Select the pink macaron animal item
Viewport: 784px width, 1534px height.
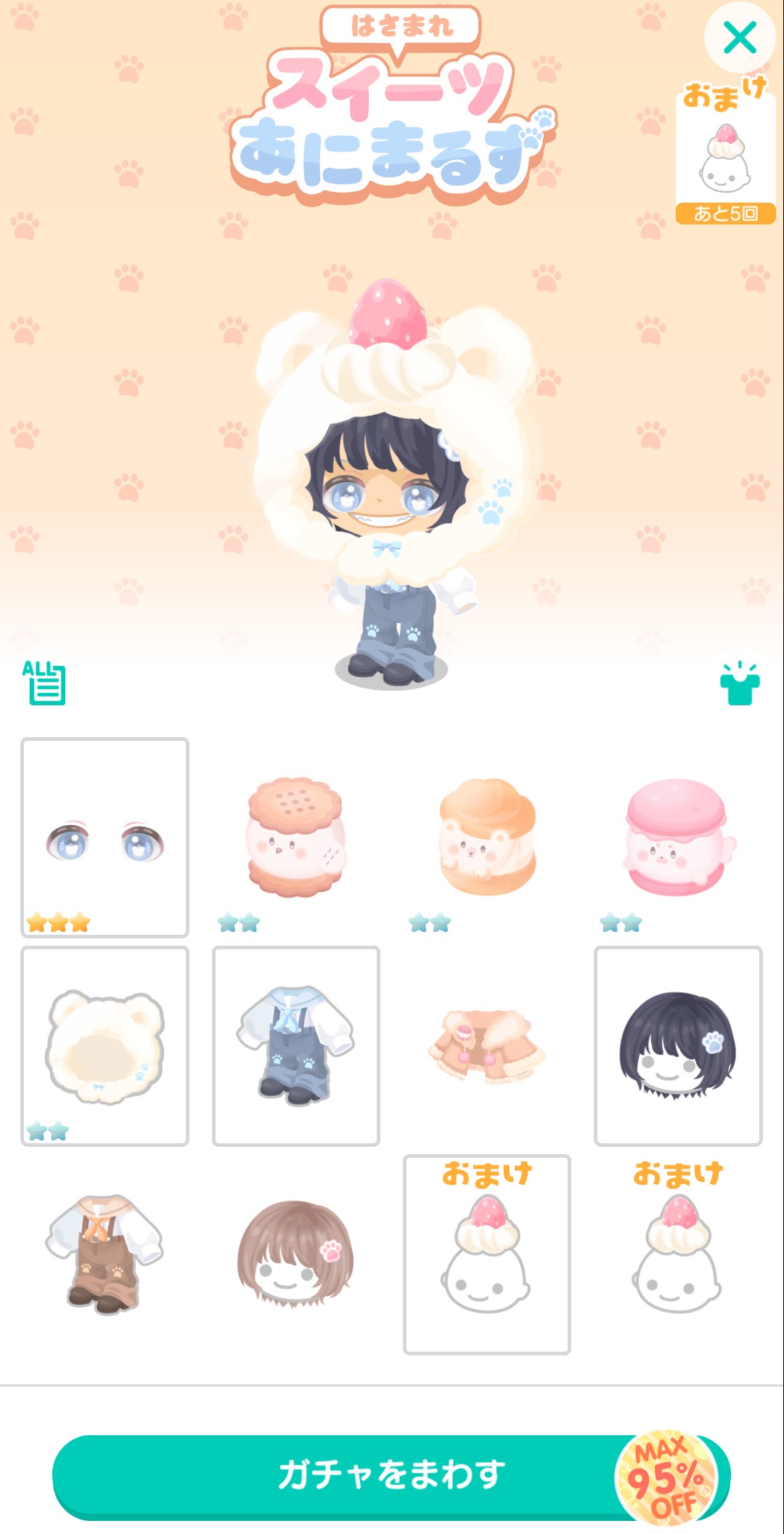677,838
